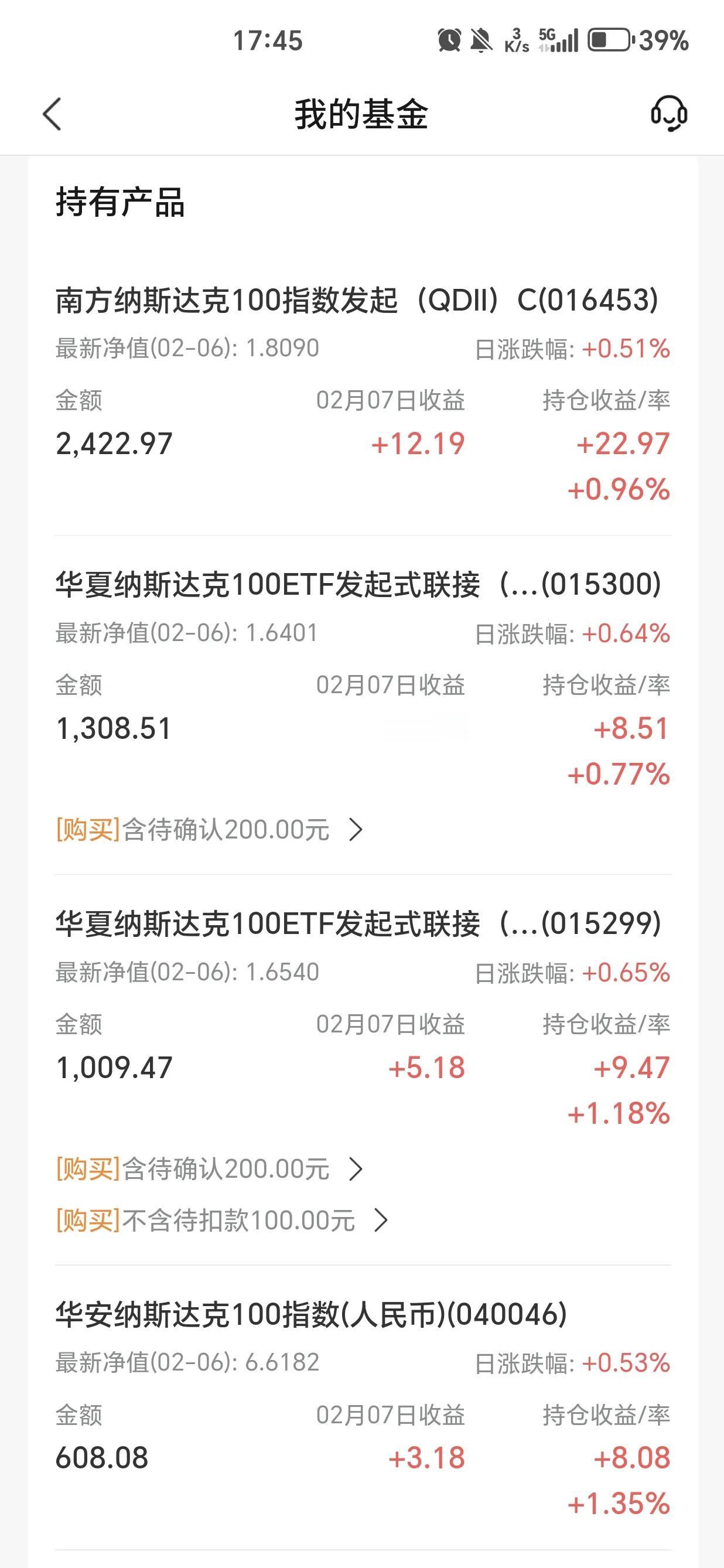Open customer service headset icon
Screen dimensions: 724x1568
pyautogui.click(x=668, y=114)
